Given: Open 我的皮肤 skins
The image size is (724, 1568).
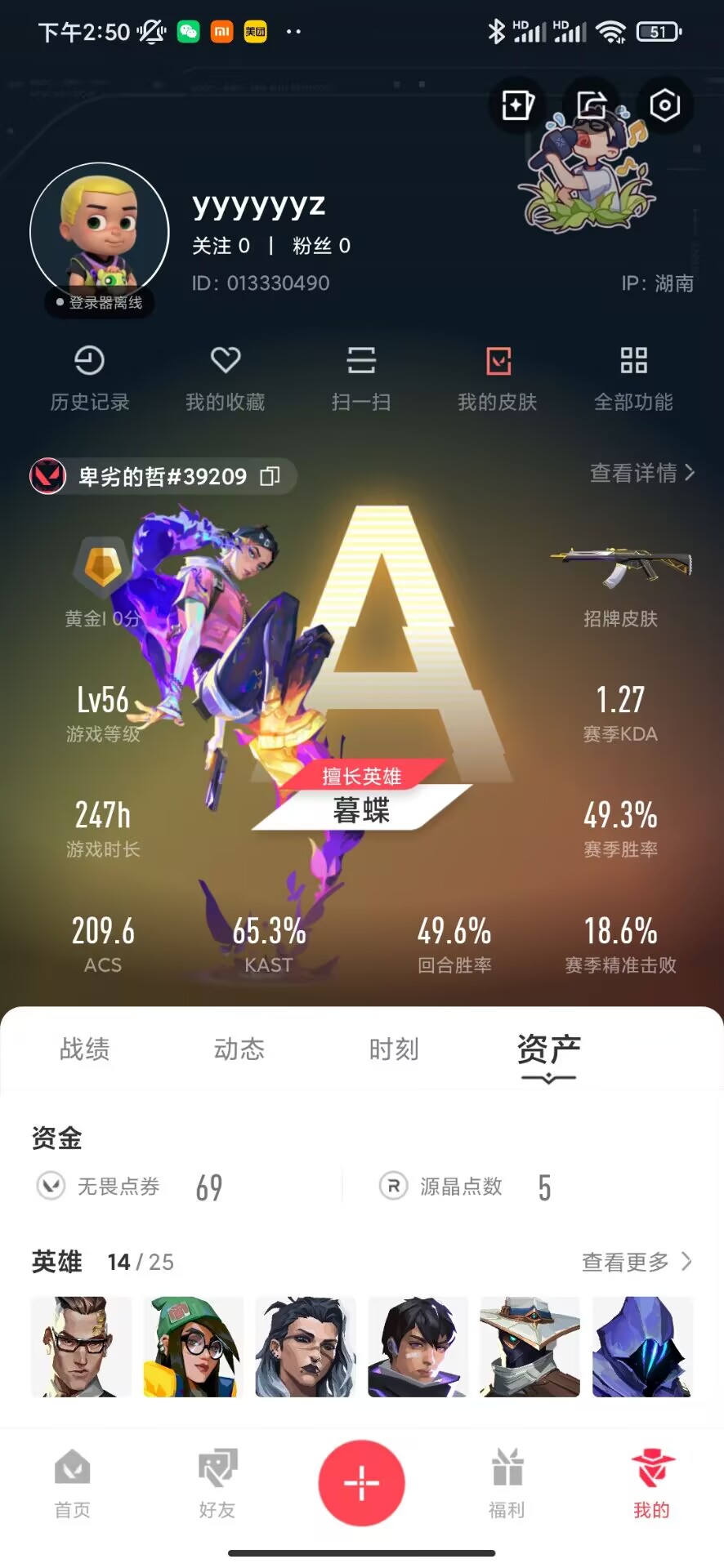Looking at the screenshot, I should pyautogui.click(x=498, y=380).
